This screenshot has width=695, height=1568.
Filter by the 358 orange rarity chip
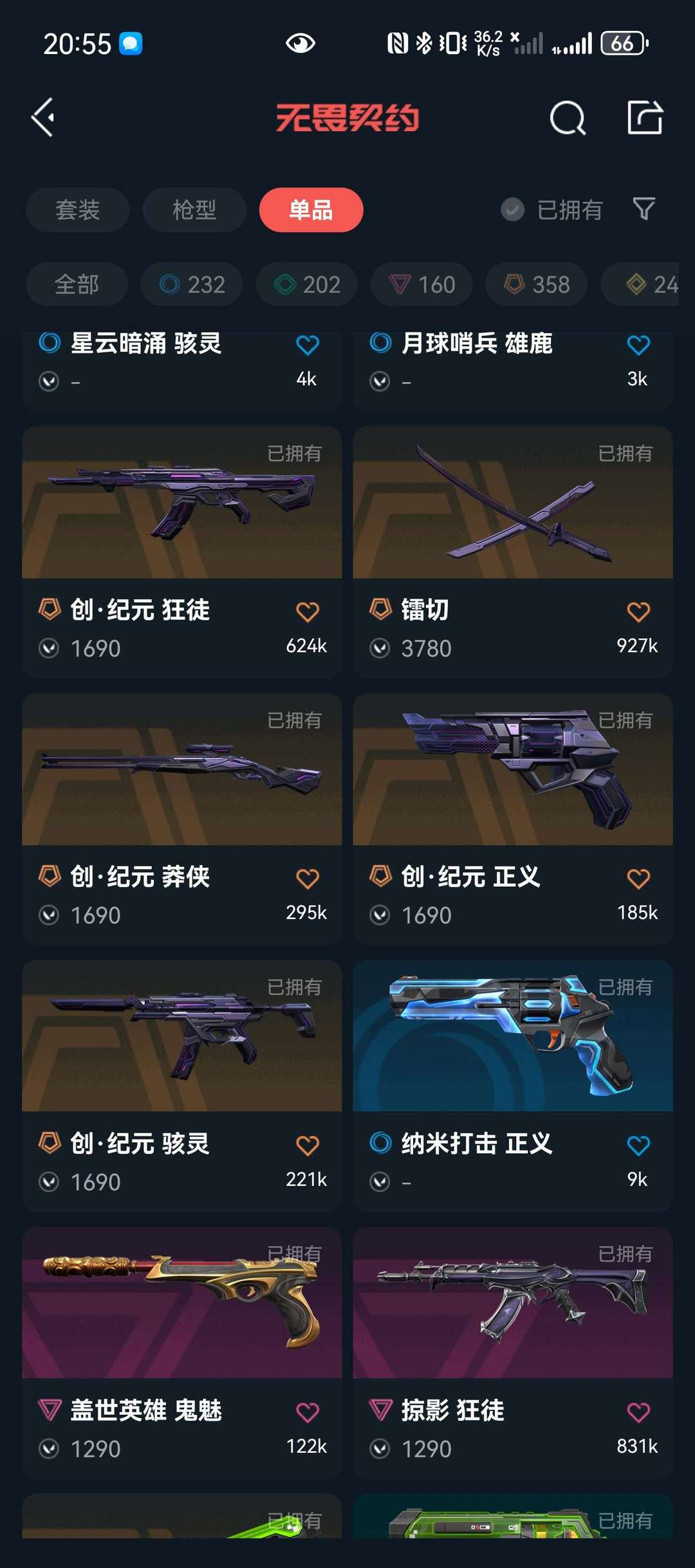536,284
